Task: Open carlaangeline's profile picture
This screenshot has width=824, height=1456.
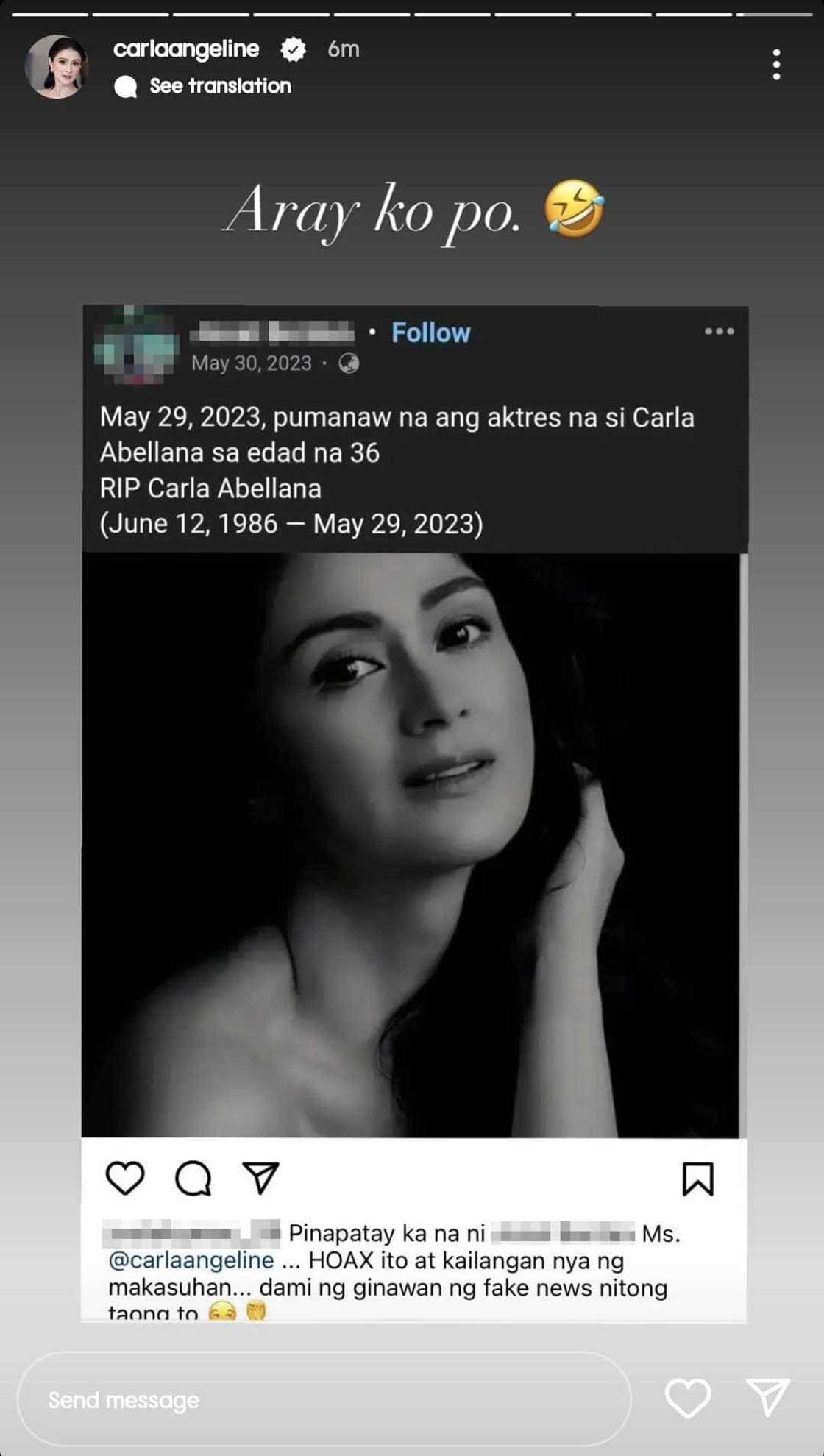Action: click(x=57, y=66)
